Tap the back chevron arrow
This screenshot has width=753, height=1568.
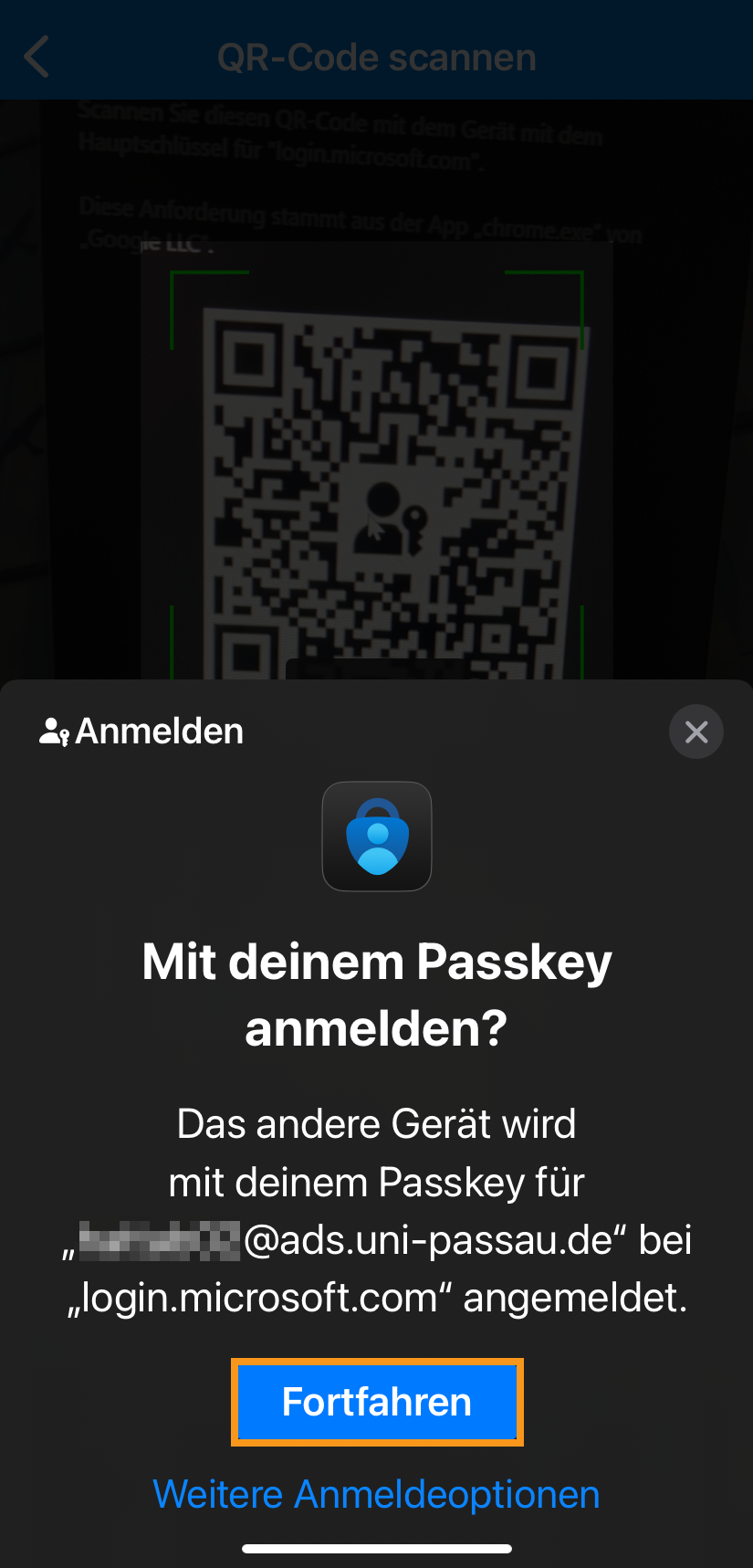tap(37, 57)
